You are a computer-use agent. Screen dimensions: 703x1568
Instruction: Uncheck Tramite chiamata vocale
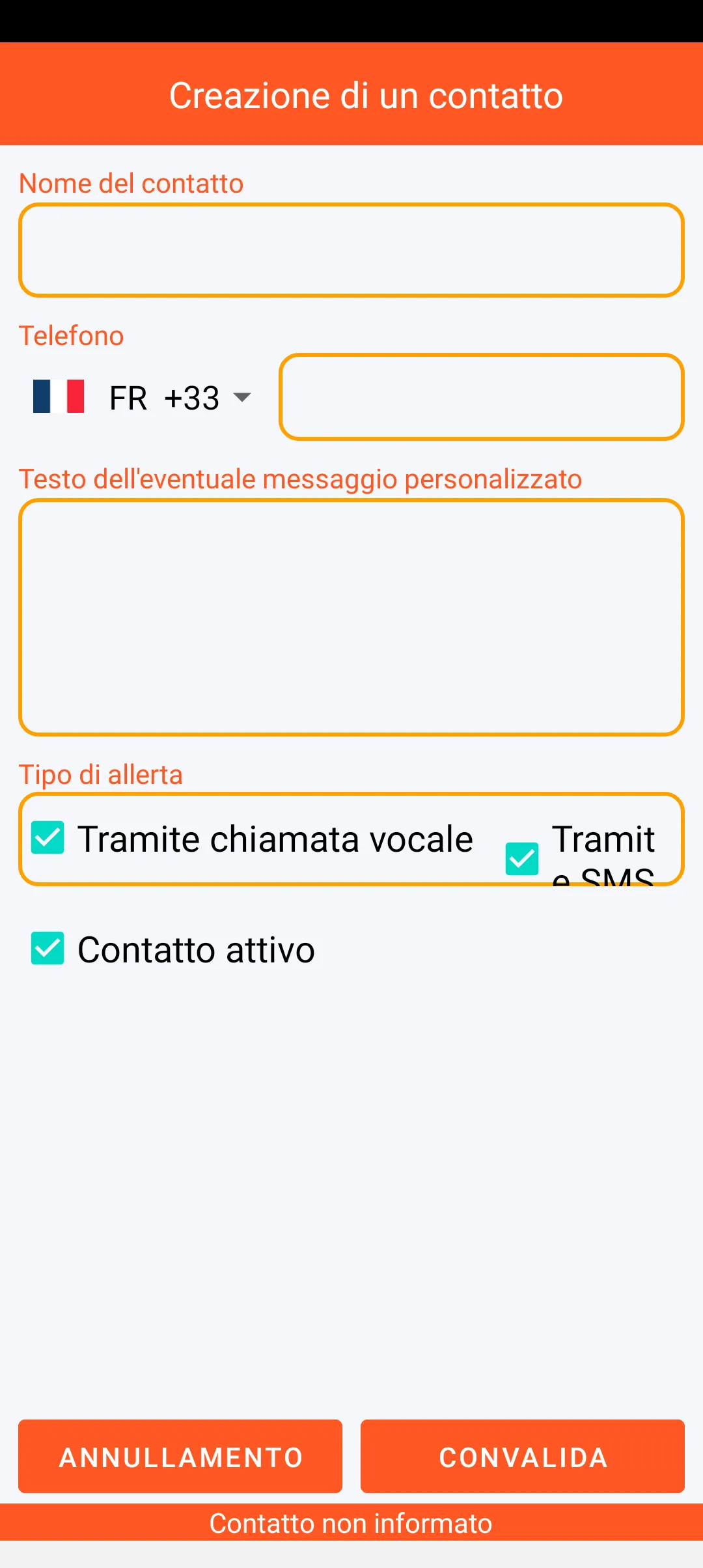pos(48,837)
